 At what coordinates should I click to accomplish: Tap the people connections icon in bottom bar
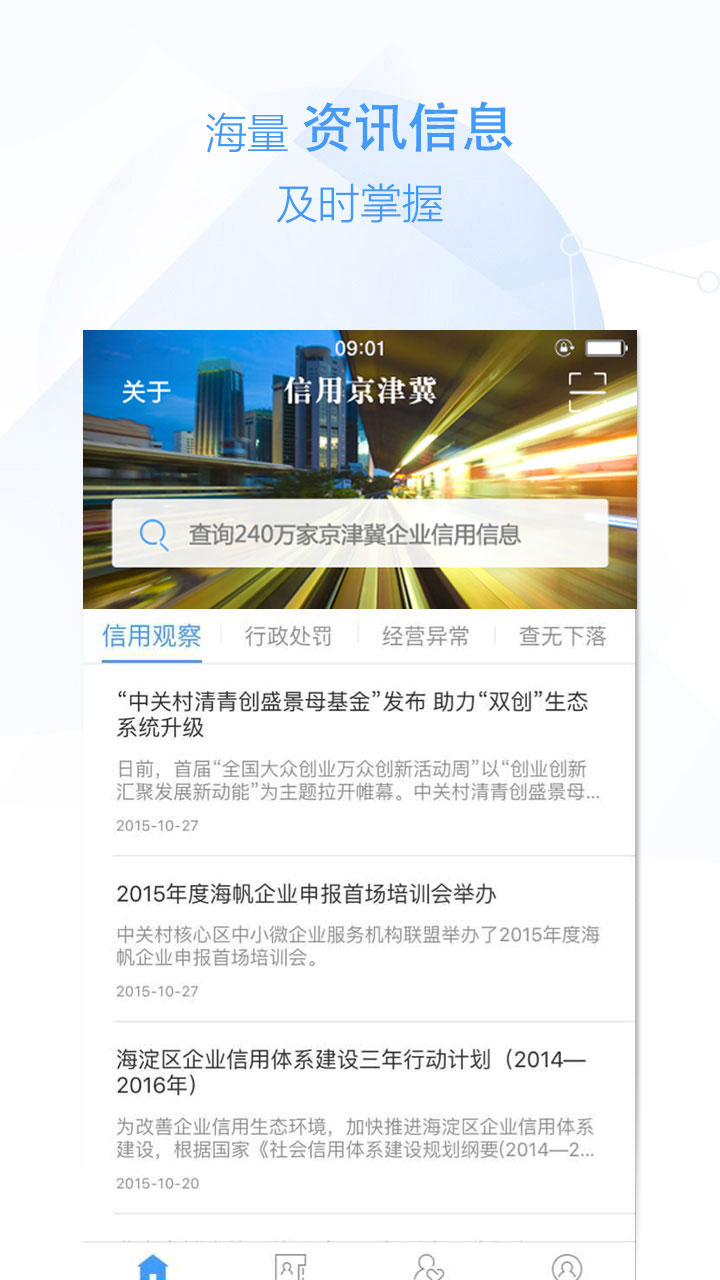click(x=426, y=1267)
